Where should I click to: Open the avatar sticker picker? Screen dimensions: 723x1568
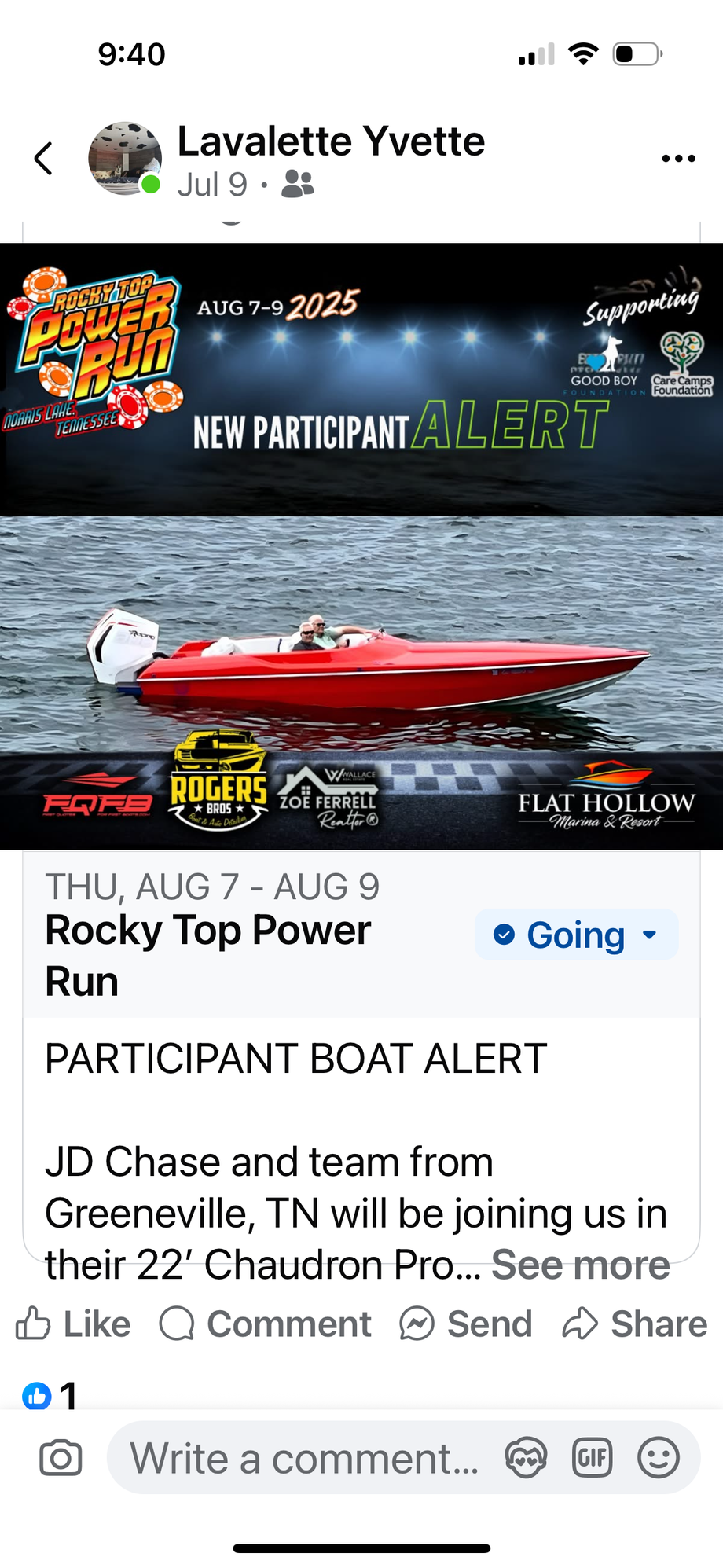tap(526, 1458)
